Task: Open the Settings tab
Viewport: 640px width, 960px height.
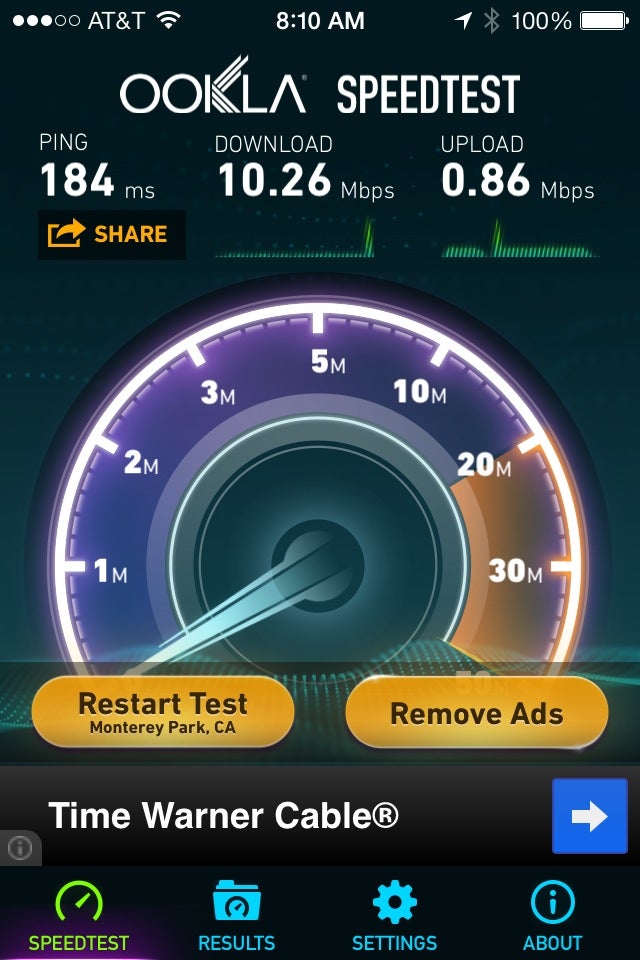Action: (x=394, y=917)
